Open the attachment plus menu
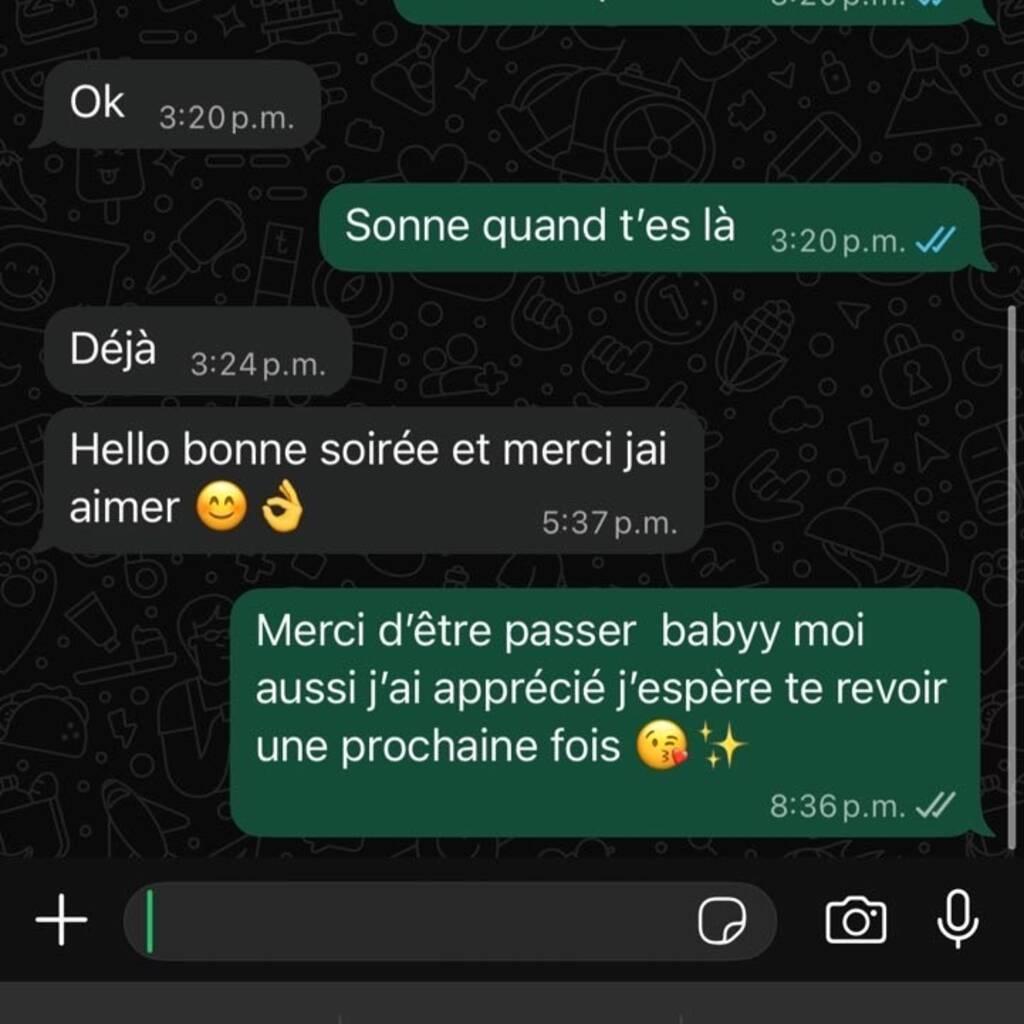The height and width of the screenshot is (1024, 1024). click(62, 920)
